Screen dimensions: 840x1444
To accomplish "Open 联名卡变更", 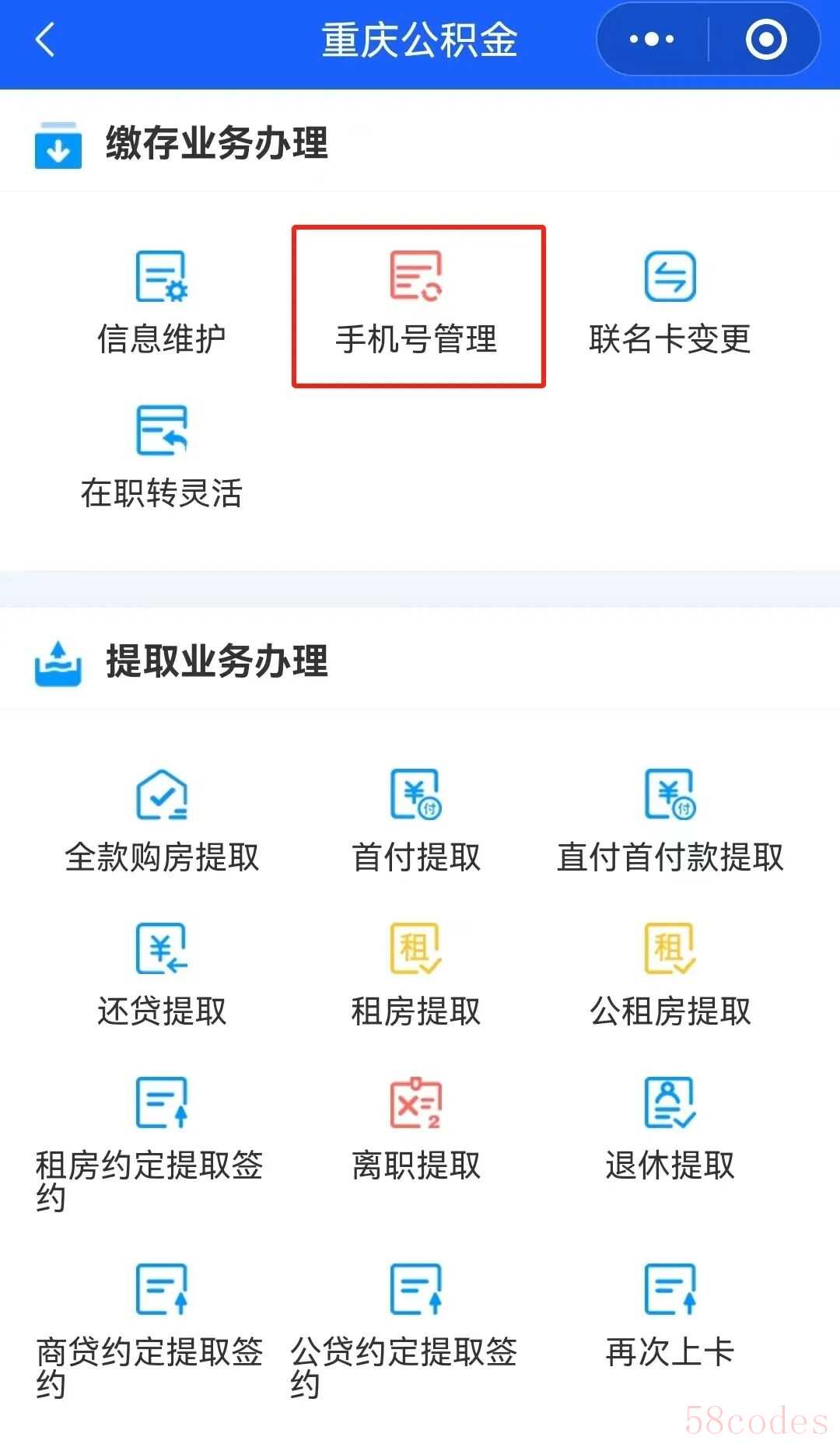I will 670,303.
